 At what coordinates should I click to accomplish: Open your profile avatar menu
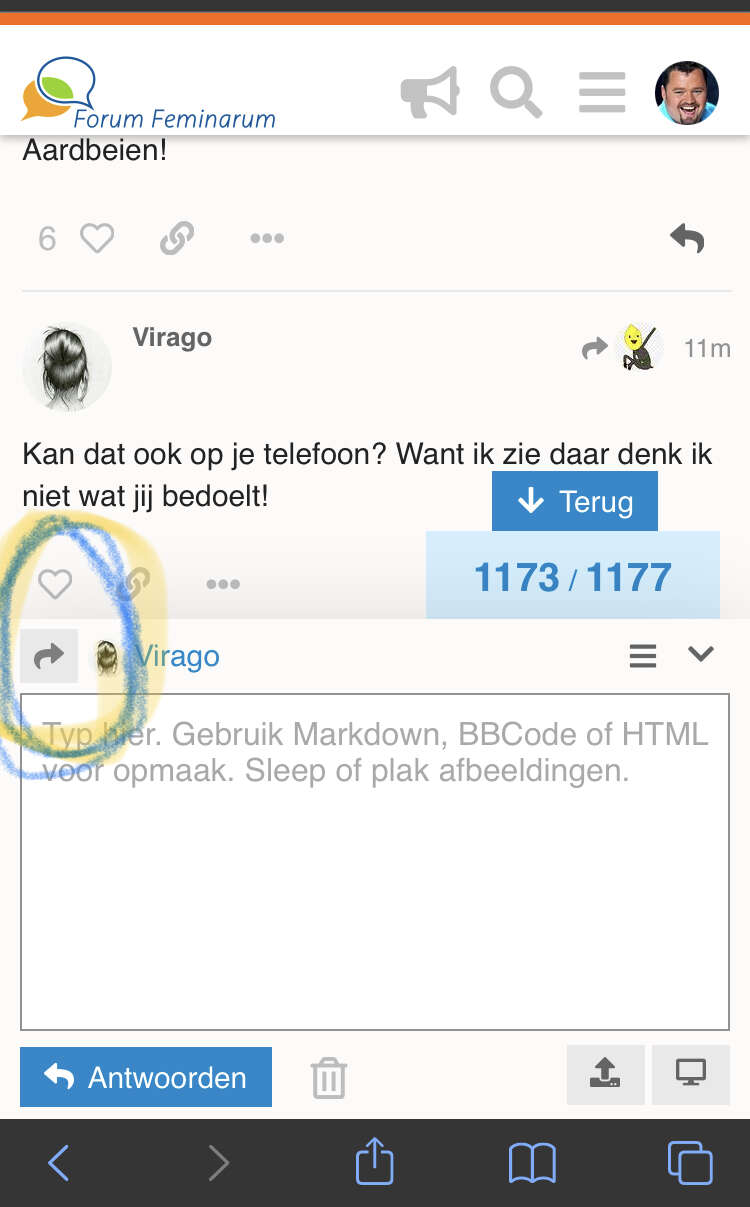coord(687,93)
